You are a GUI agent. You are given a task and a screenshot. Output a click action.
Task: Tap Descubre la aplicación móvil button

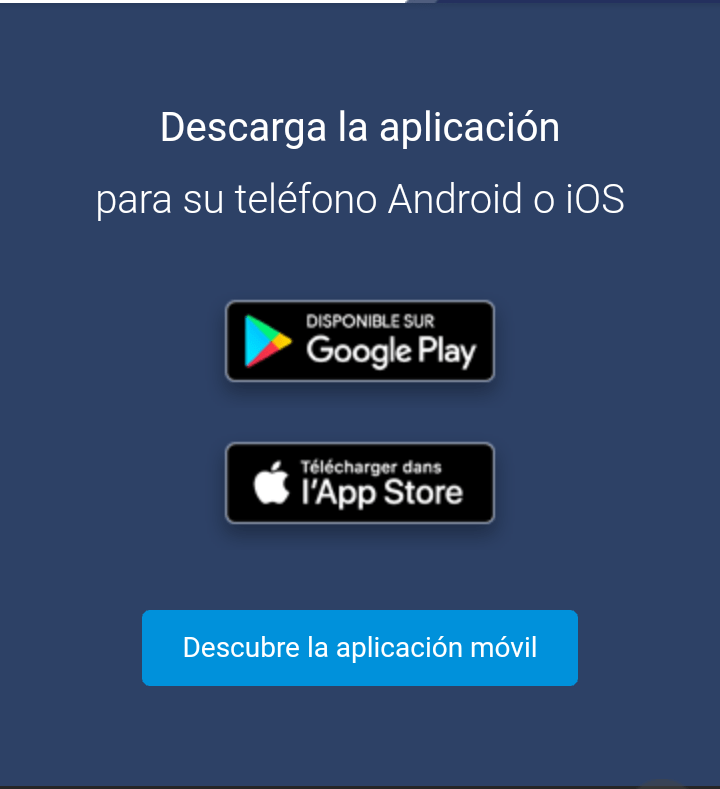(360, 648)
